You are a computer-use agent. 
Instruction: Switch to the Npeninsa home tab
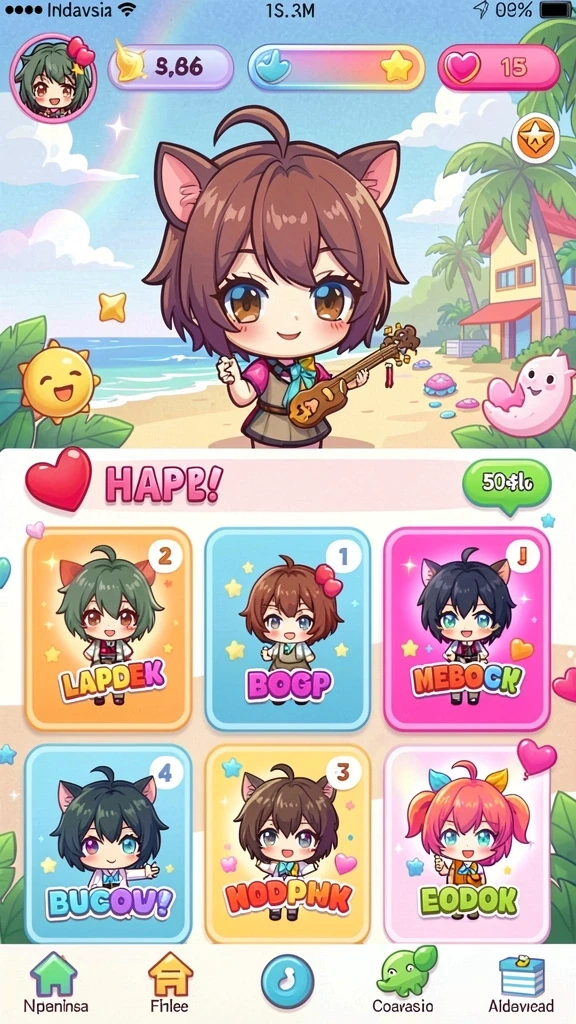pyautogui.click(x=56, y=982)
